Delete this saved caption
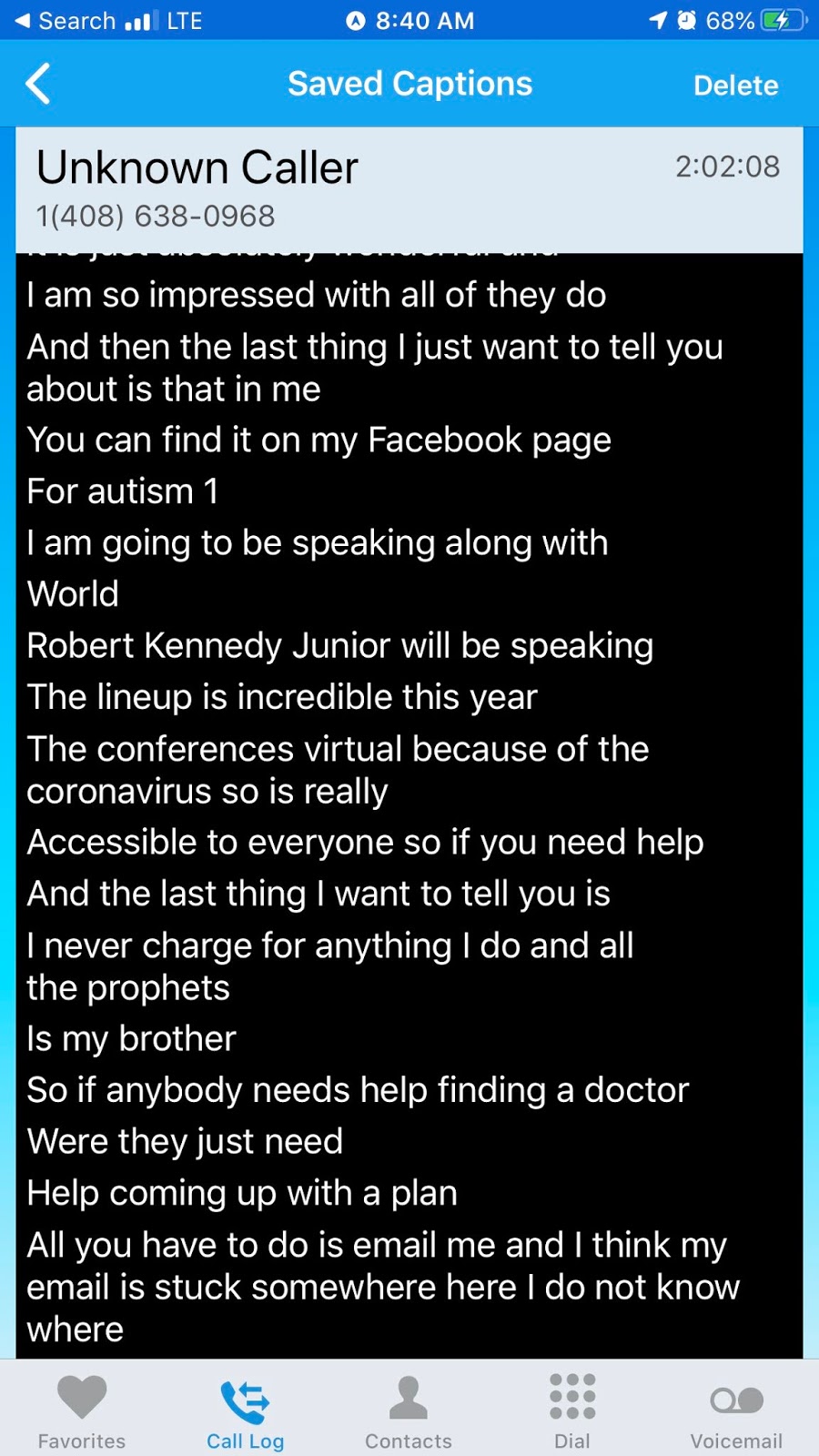 735,86
